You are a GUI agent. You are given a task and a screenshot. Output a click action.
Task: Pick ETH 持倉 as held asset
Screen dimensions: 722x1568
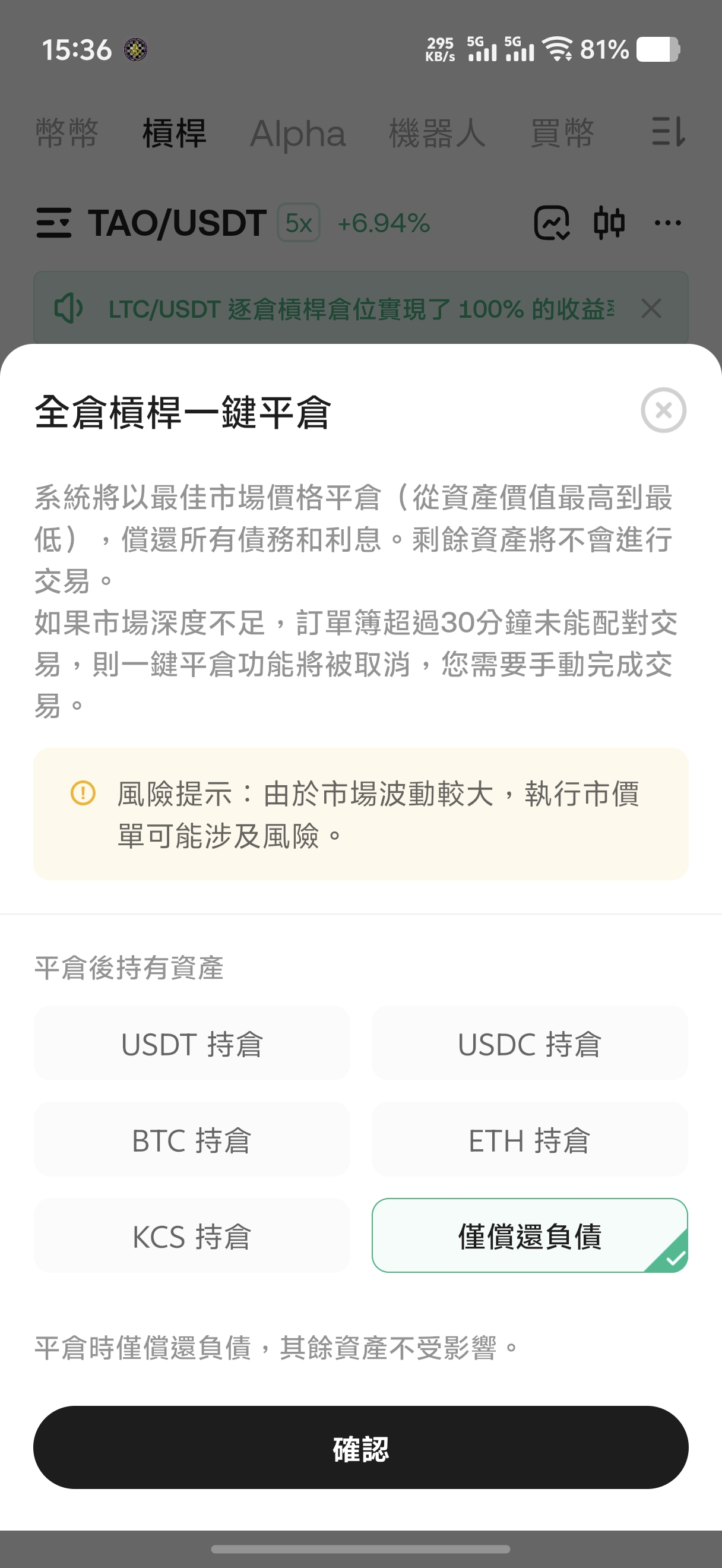[529, 1140]
